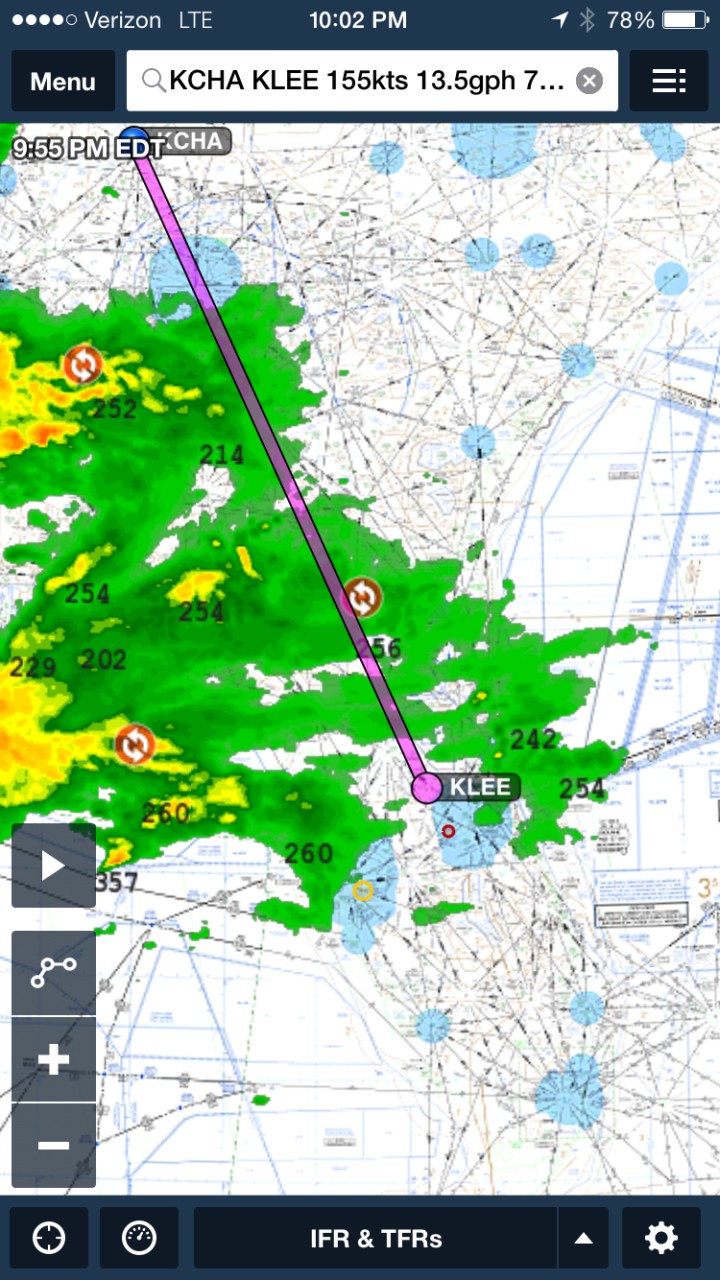Open the list view icon
The width and height of the screenshot is (720, 1280).
668,81
